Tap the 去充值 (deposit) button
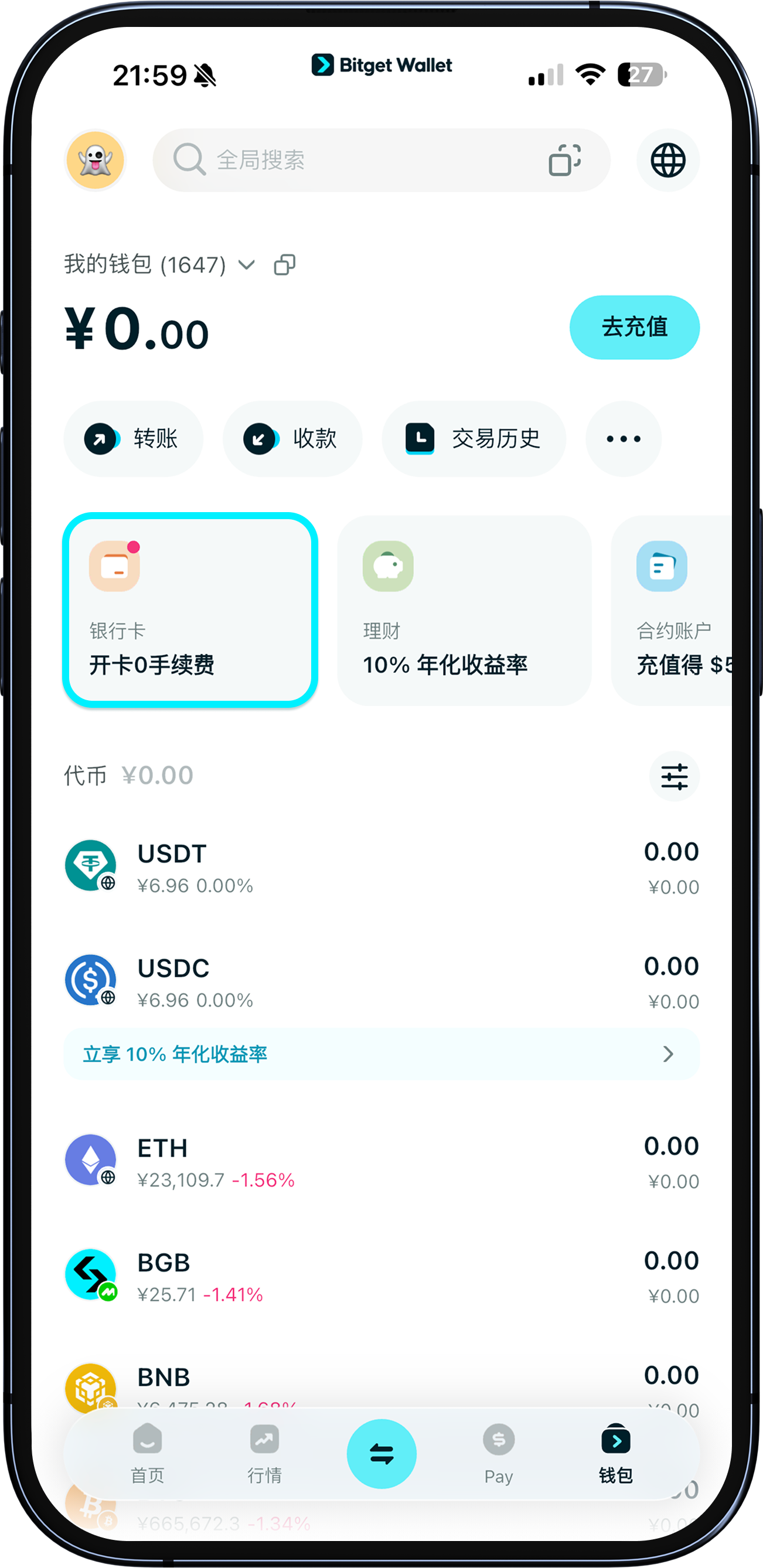Image resolution: width=763 pixels, height=1568 pixels. (x=635, y=327)
